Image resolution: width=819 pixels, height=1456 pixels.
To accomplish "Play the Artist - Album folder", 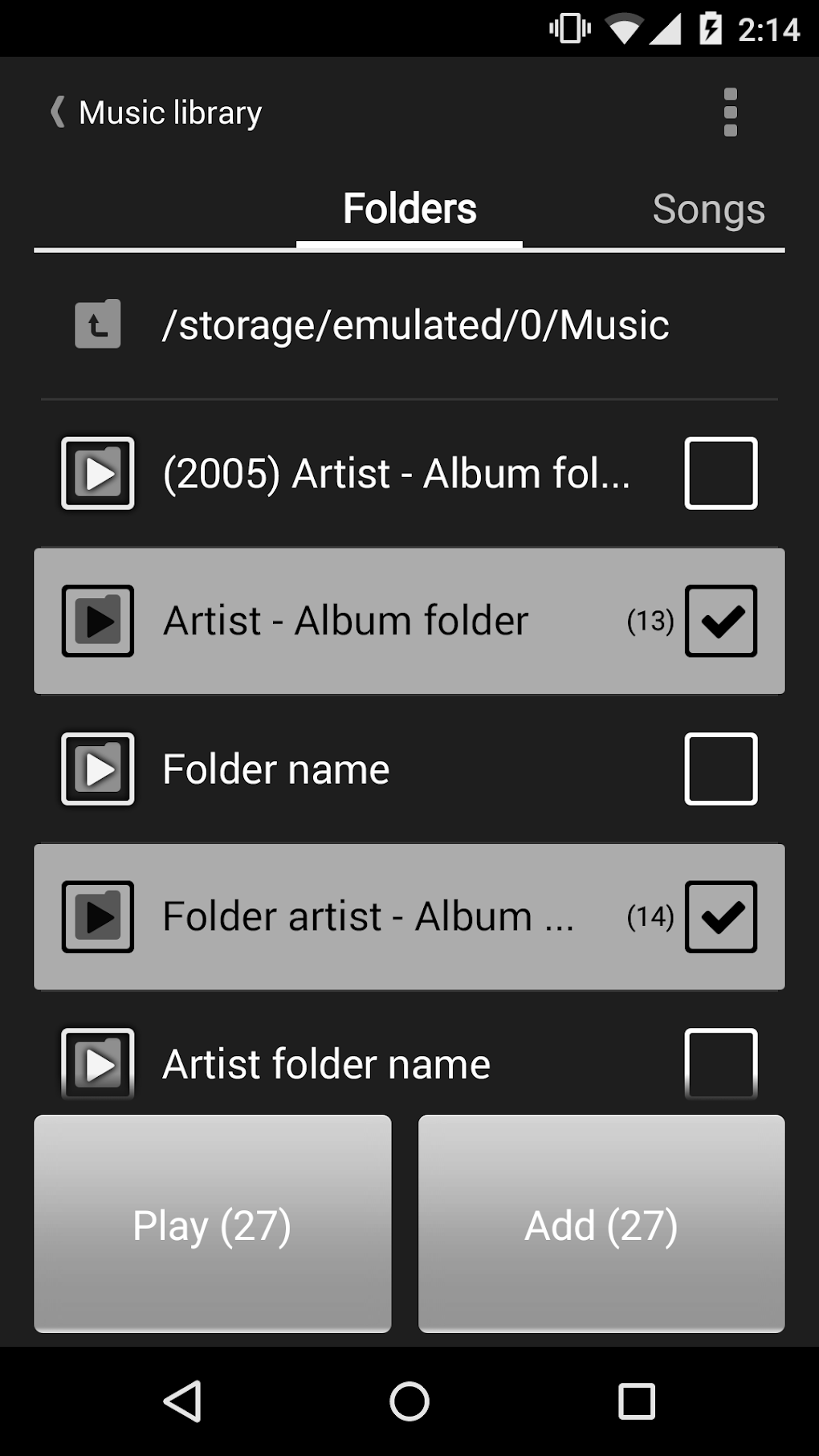I will 98,621.
